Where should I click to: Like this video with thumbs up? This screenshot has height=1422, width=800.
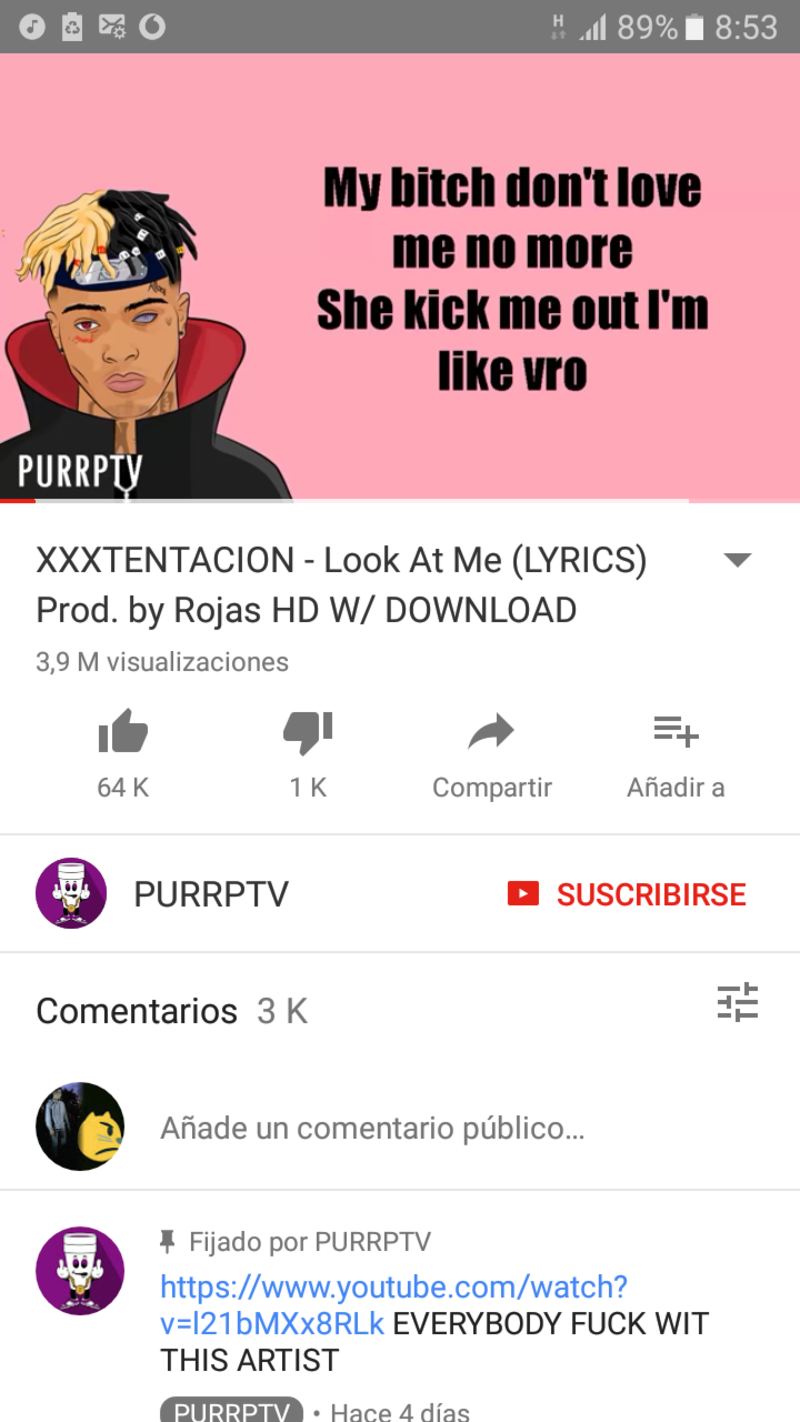(x=123, y=733)
